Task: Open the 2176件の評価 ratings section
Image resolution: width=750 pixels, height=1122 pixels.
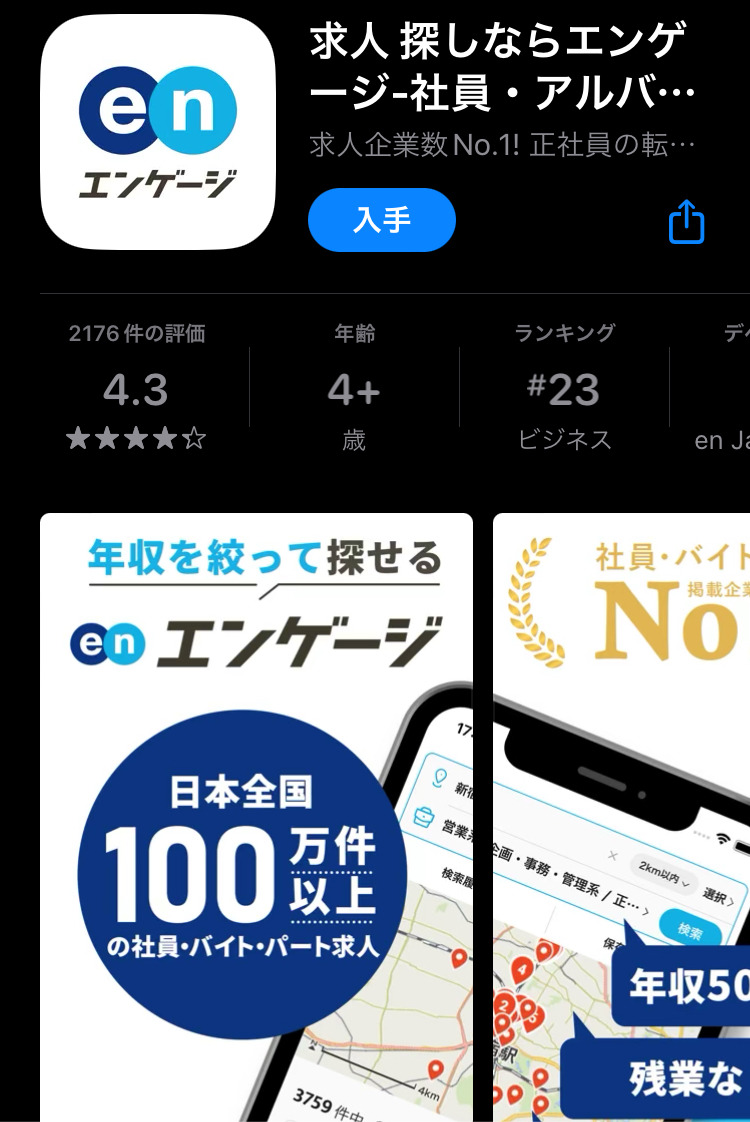Action: coord(137,388)
